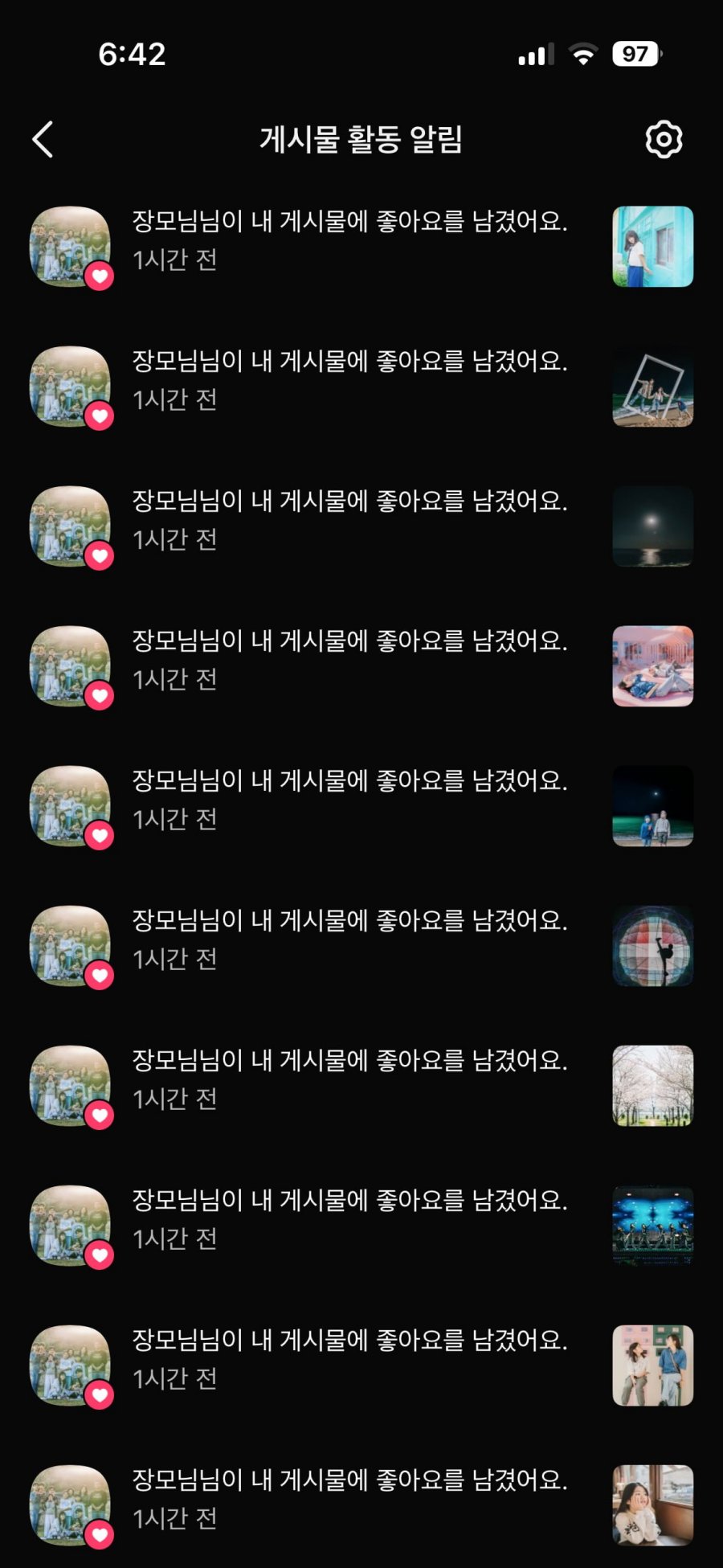Open post thumbnail of woman by window

pos(652,1505)
